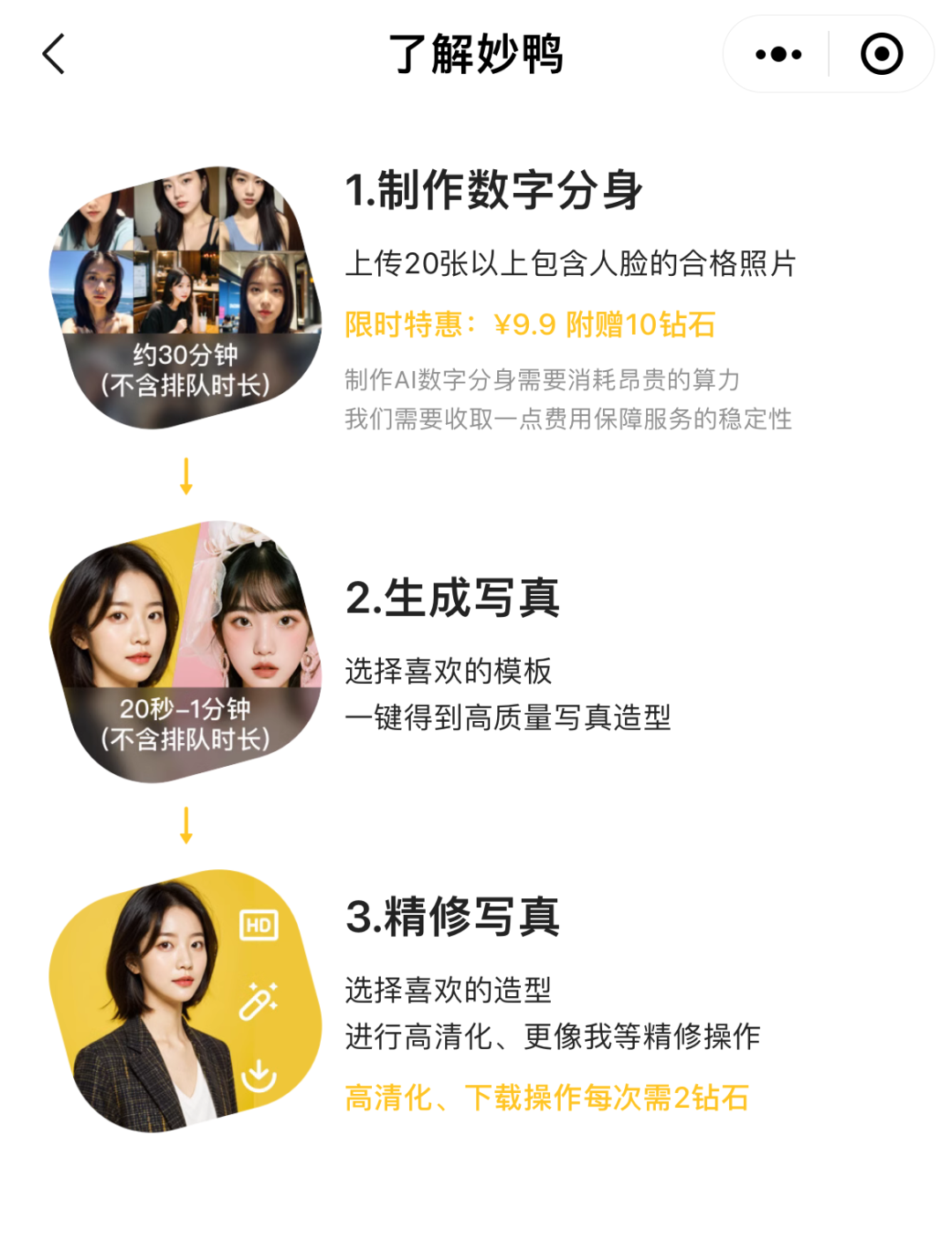Image resolution: width=952 pixels, height=1242 pixels.
Task: Click the yellow arrow between step 2 and 3
Action: (187, 825)
